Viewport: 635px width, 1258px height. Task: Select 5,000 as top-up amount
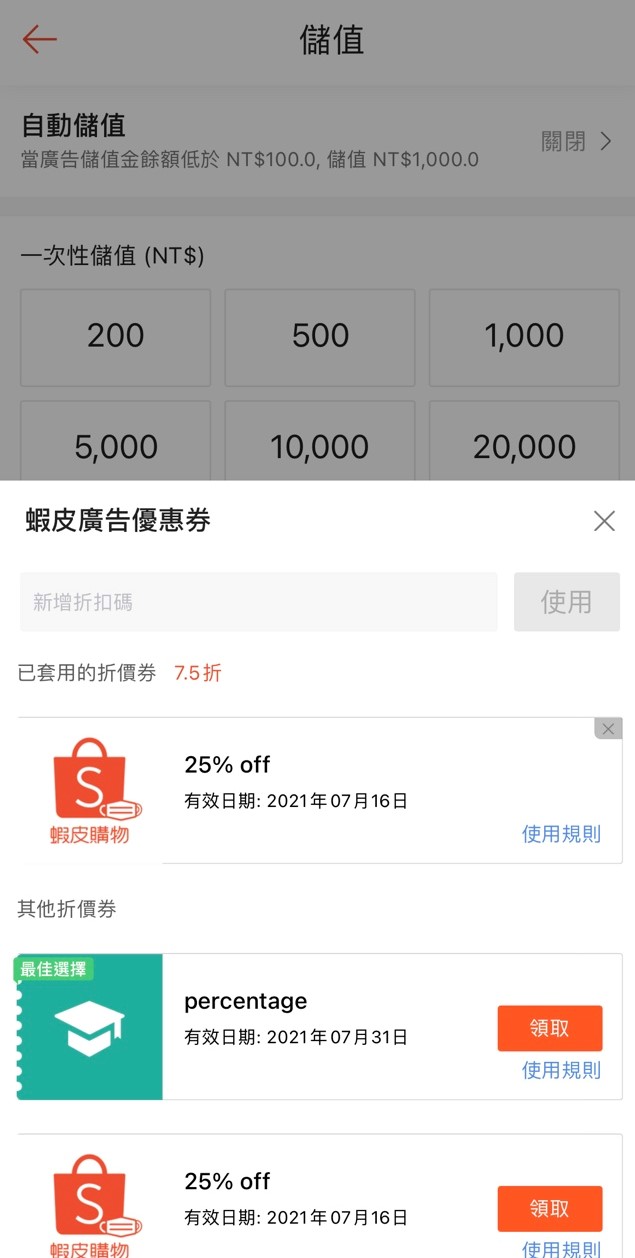pyautogui.click(x=116, y=446)
